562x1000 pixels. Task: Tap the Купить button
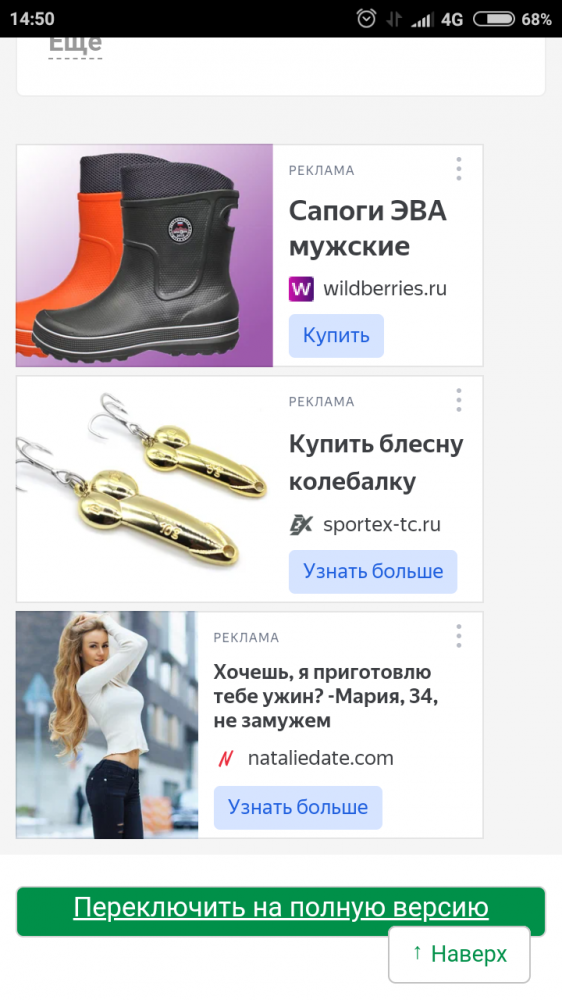coord(336,335)
